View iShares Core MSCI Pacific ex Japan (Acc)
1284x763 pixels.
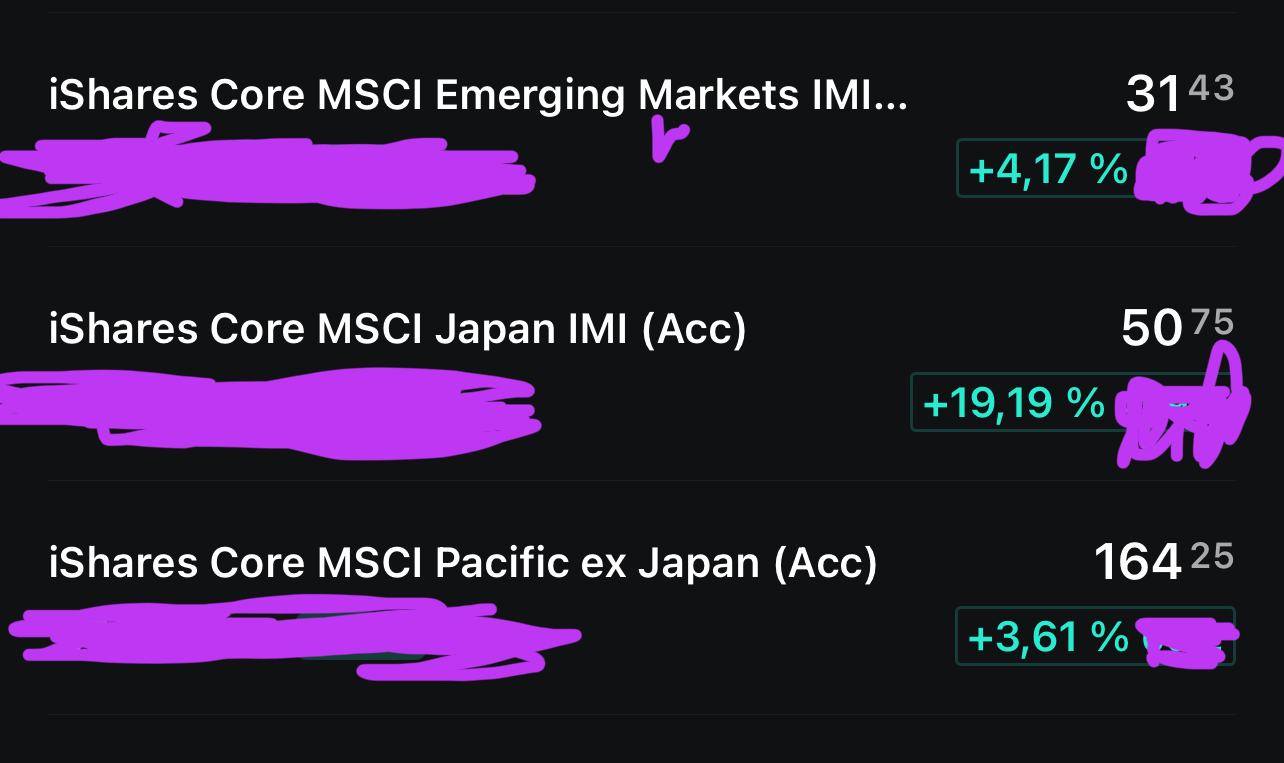462,564
